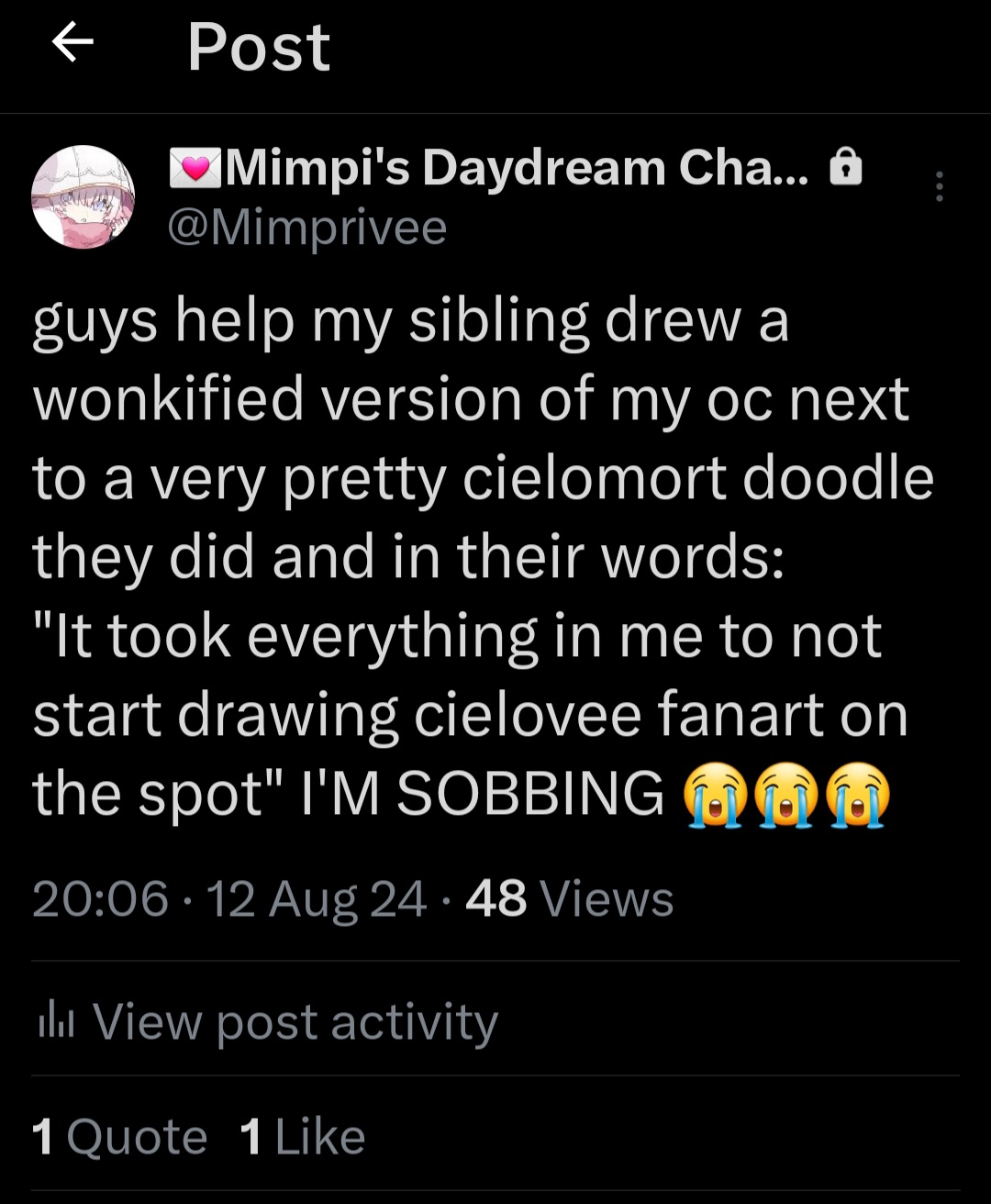991x1204 pixels.
Task: Show the 1 Quote list
Action: pyautogui.click(x=120, y=1137)
